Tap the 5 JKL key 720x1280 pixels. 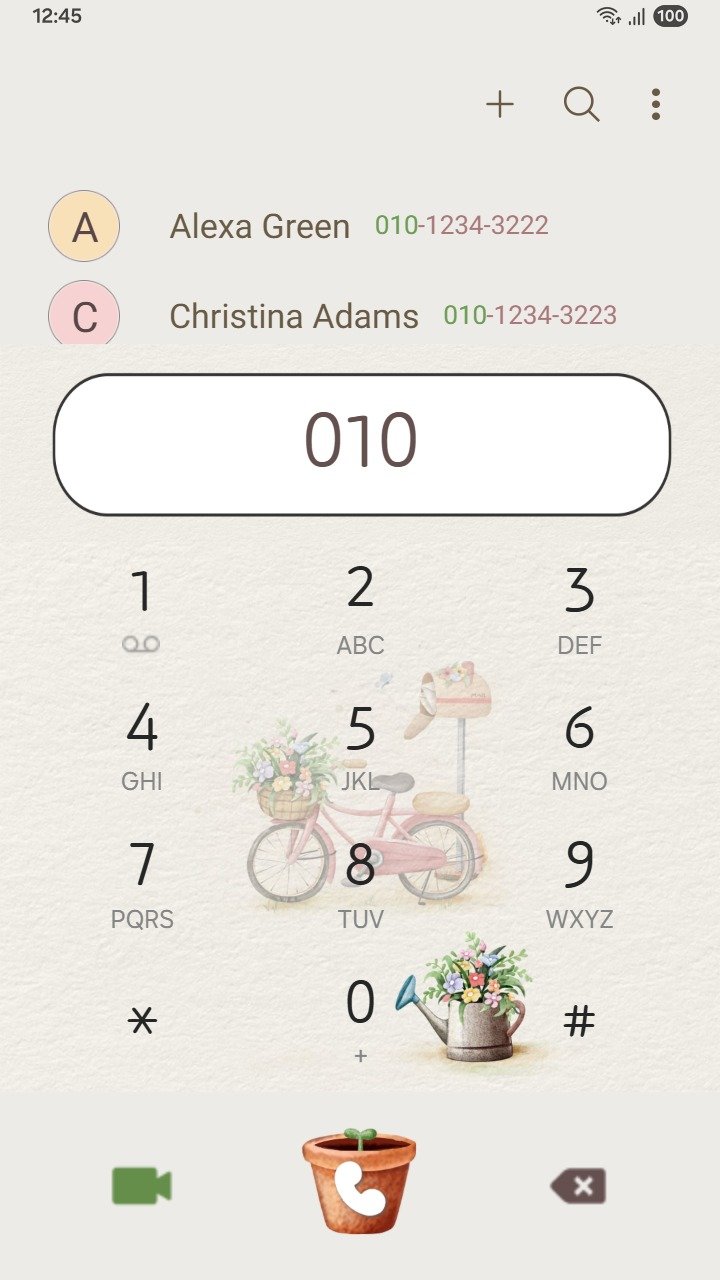click(x=360, y=745)
